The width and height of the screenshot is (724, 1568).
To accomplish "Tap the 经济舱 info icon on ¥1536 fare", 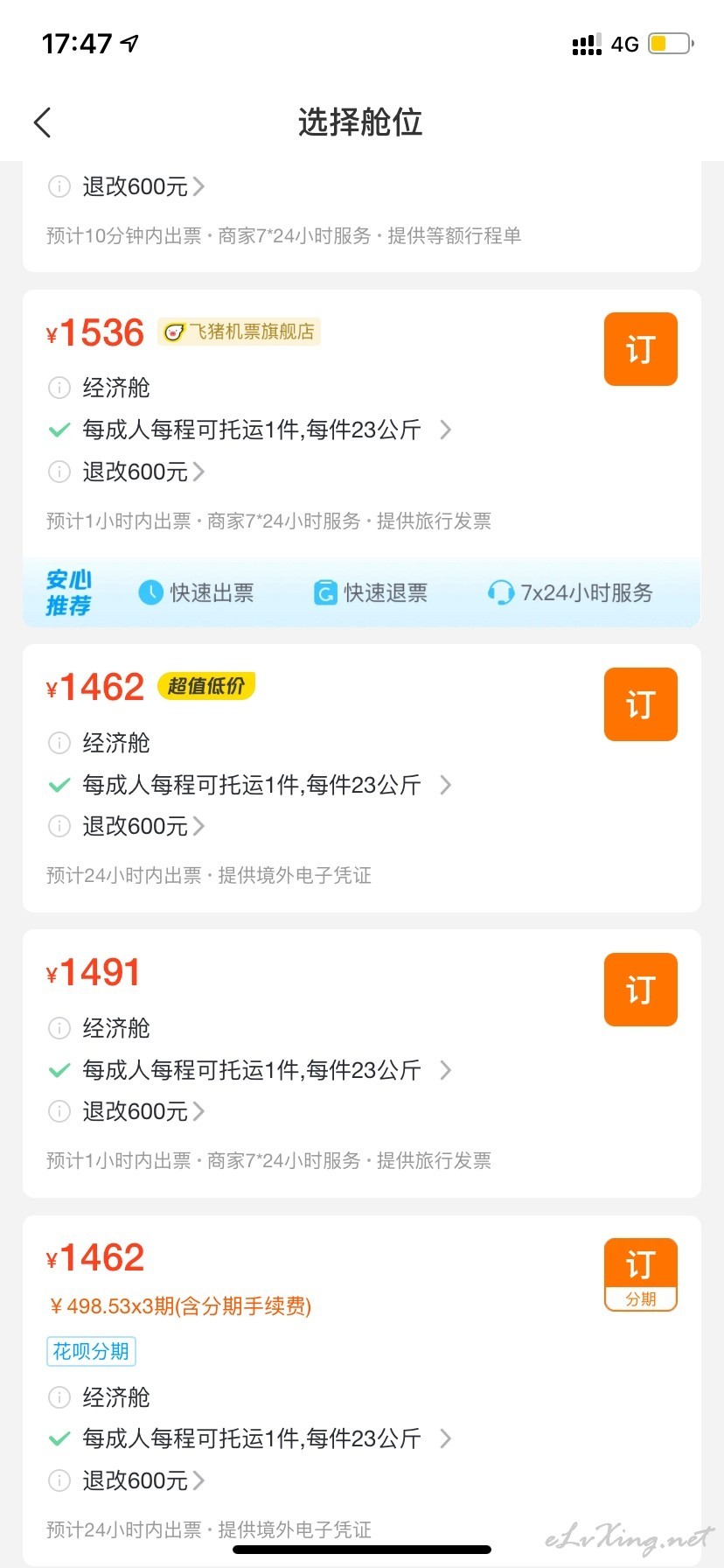I will coord(59,388).
